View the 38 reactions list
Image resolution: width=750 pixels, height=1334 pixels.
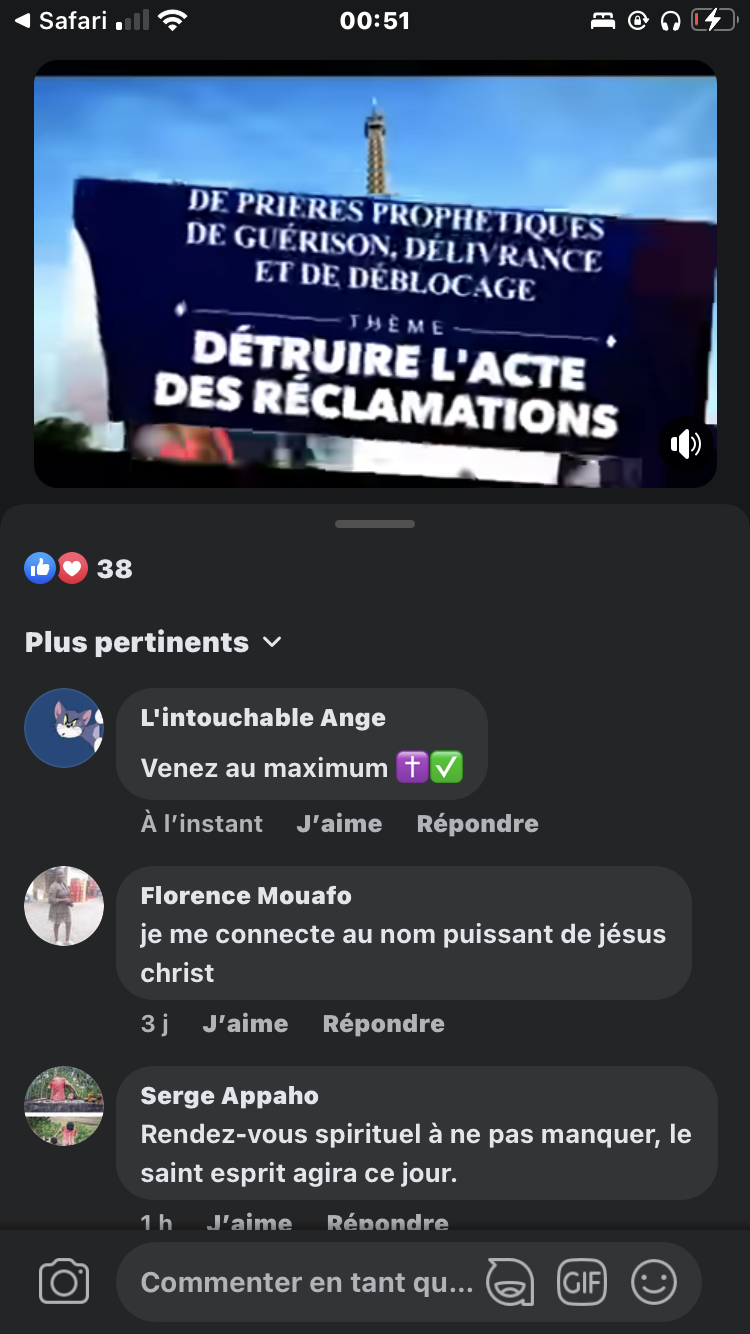(80, 569)
